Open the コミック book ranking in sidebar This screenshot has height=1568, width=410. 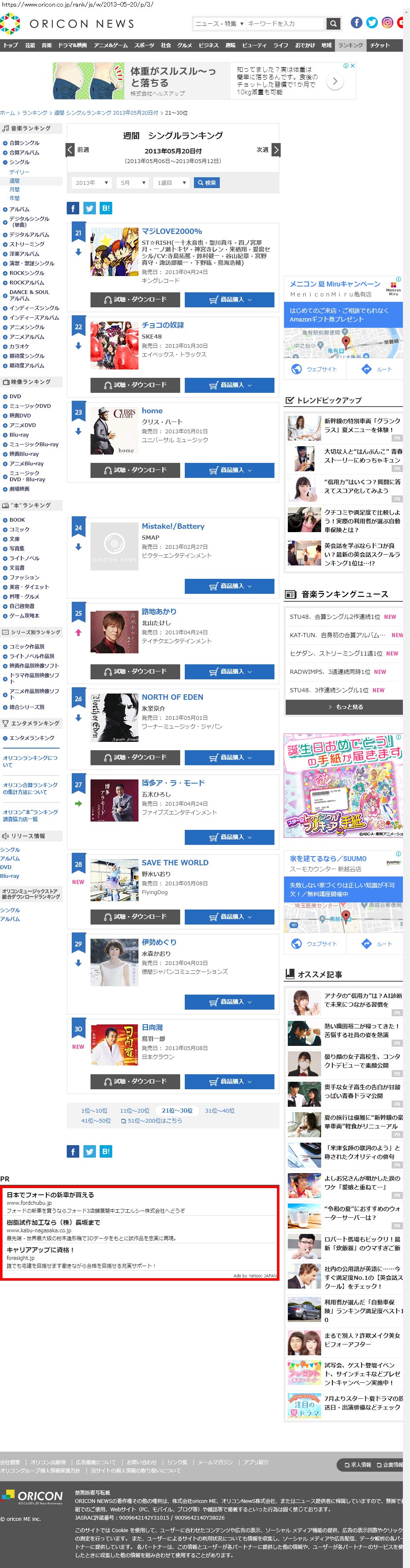[20, 530]
